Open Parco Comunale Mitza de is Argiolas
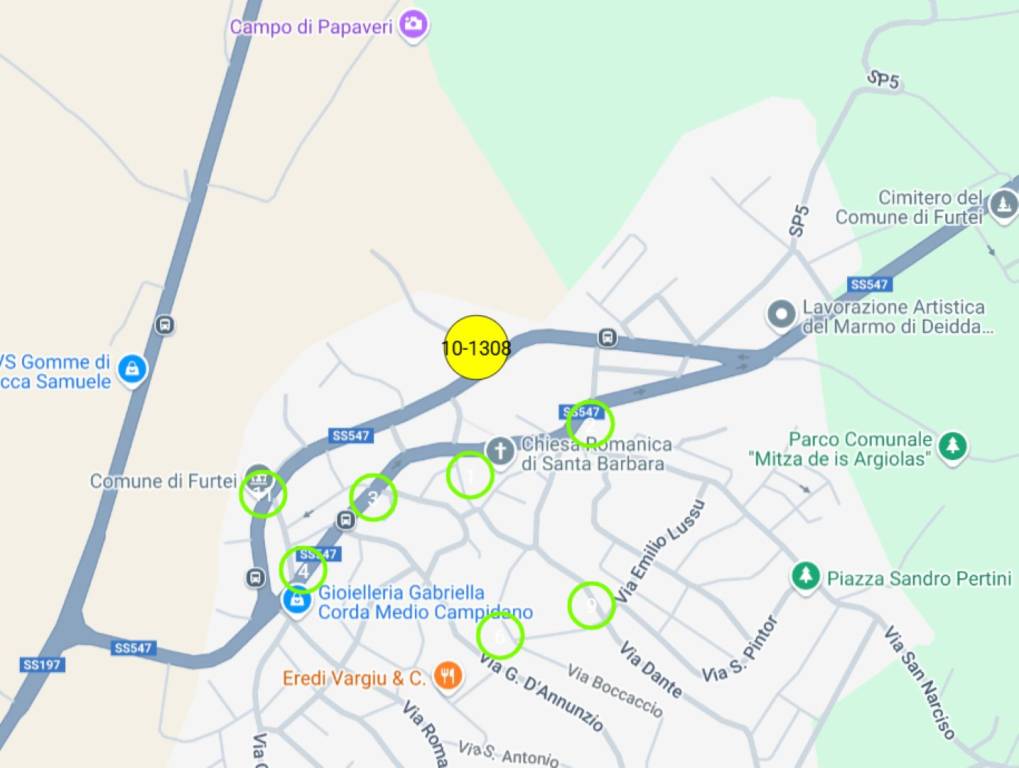 (953, 446)
